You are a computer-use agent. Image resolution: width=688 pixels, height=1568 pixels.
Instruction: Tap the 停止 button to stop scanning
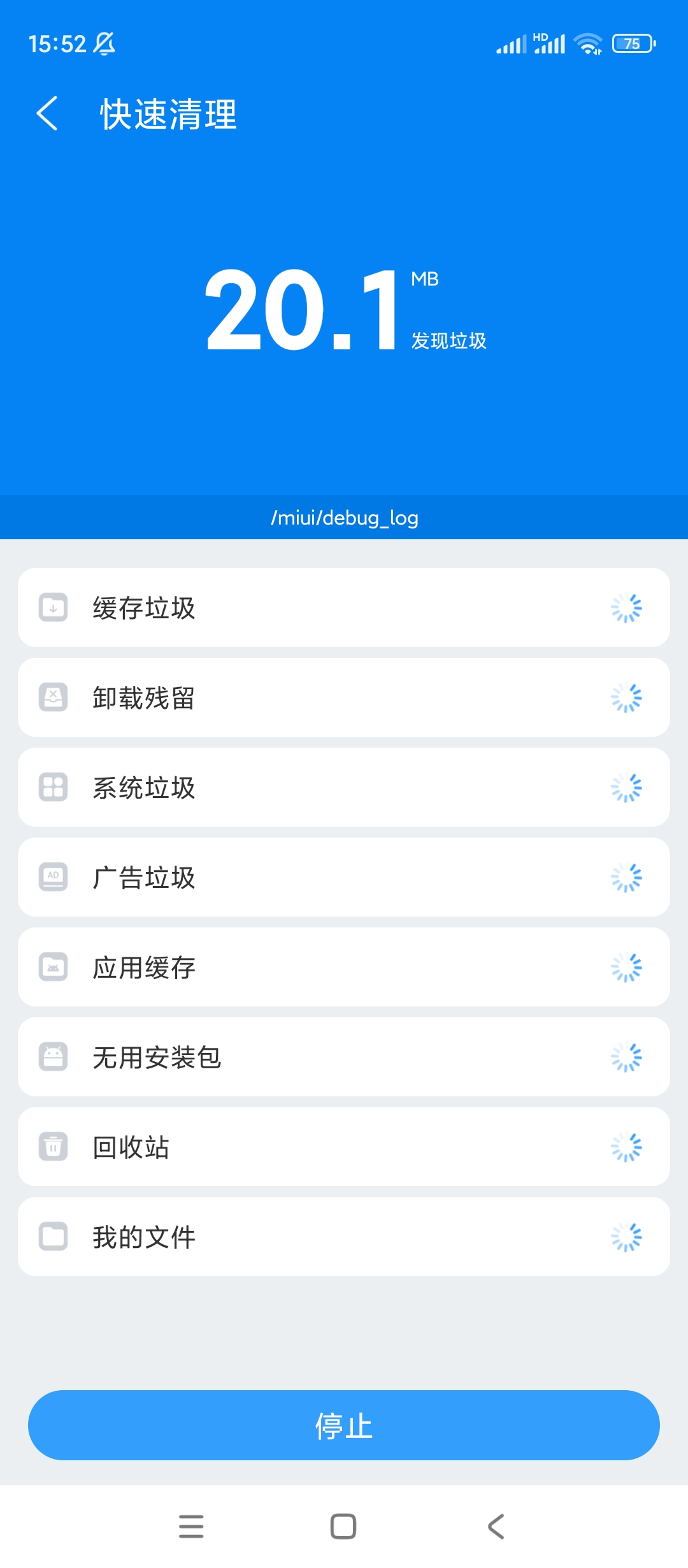tap(344, 1425)
